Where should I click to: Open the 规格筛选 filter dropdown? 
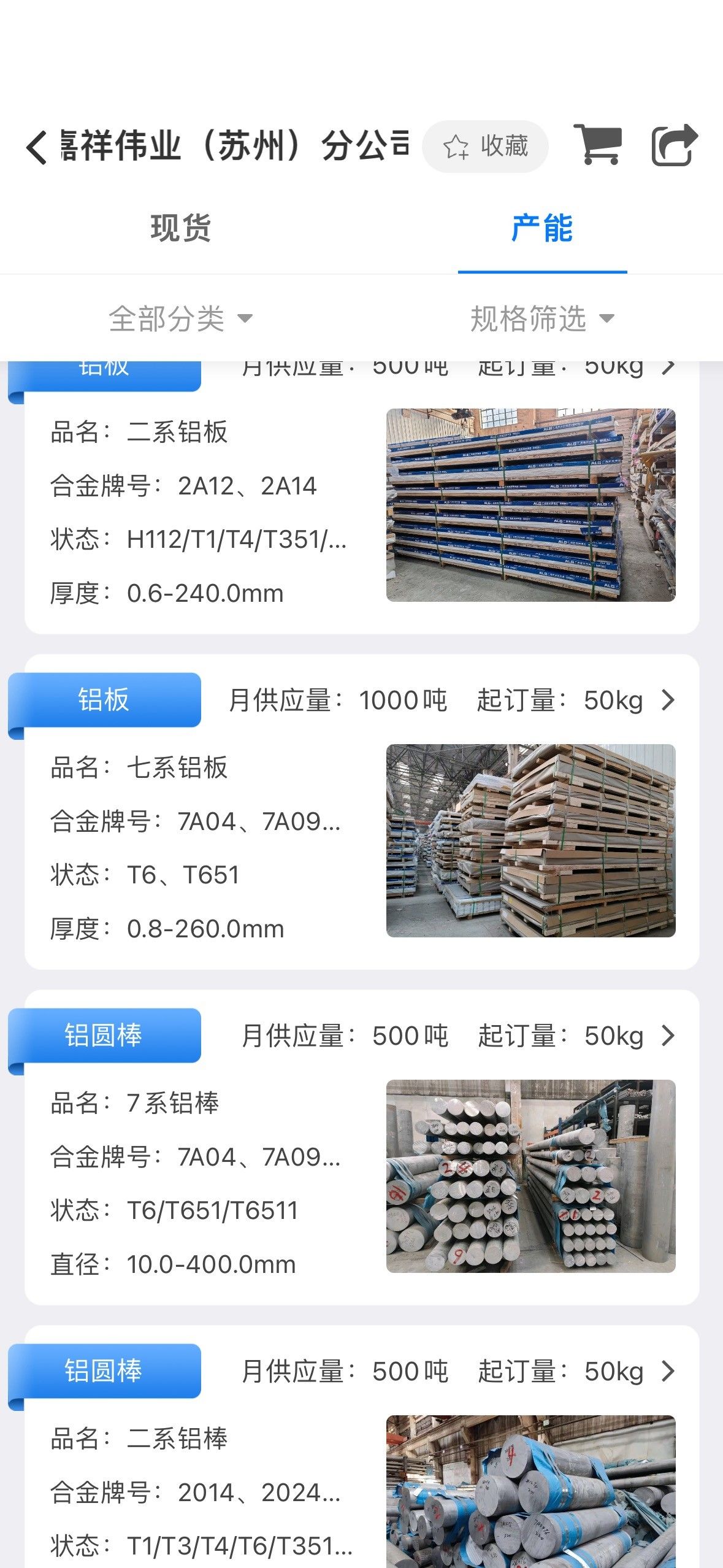[542, 318]
